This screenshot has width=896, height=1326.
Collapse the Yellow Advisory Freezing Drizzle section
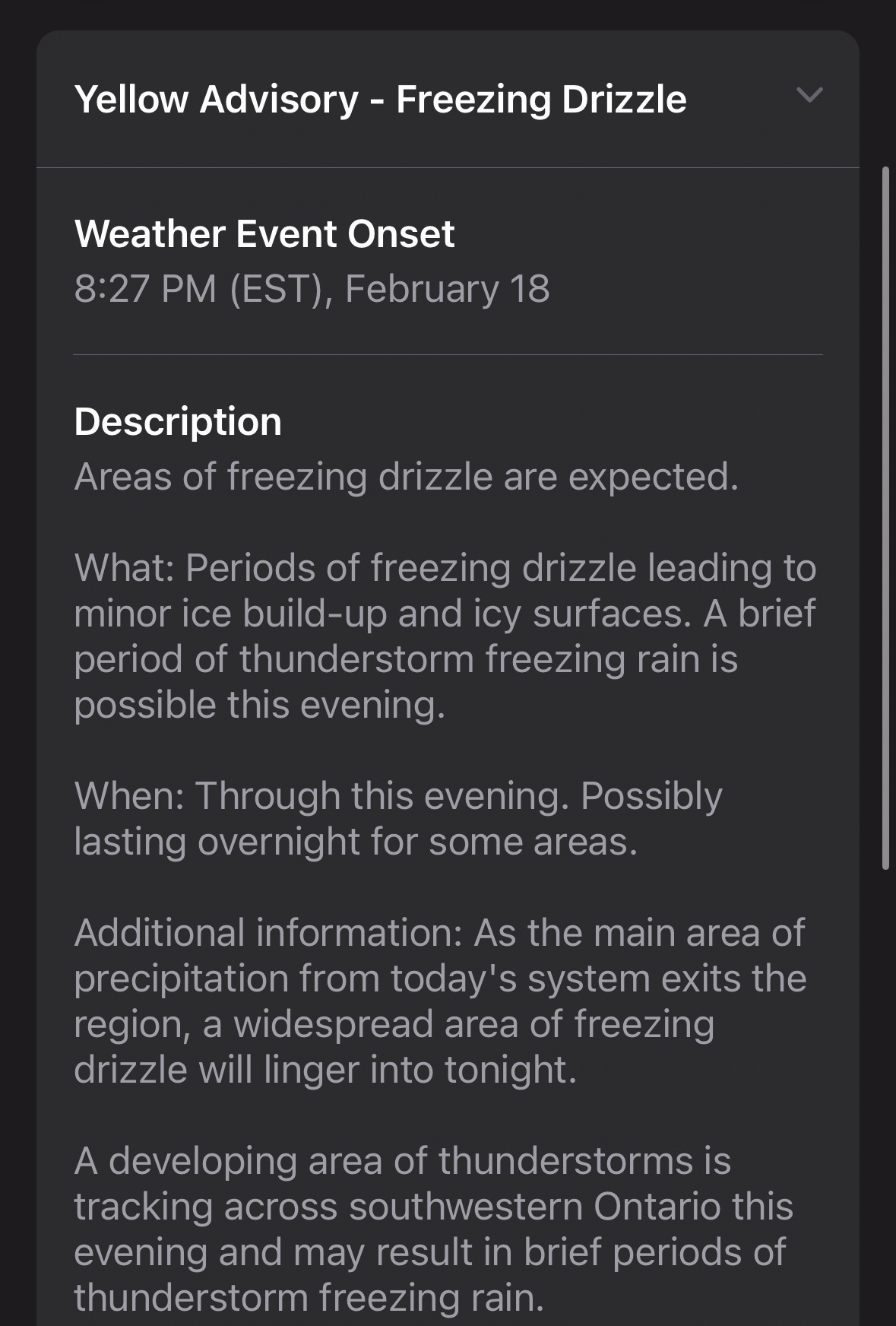pyautogui.click(x=809, y=96)
